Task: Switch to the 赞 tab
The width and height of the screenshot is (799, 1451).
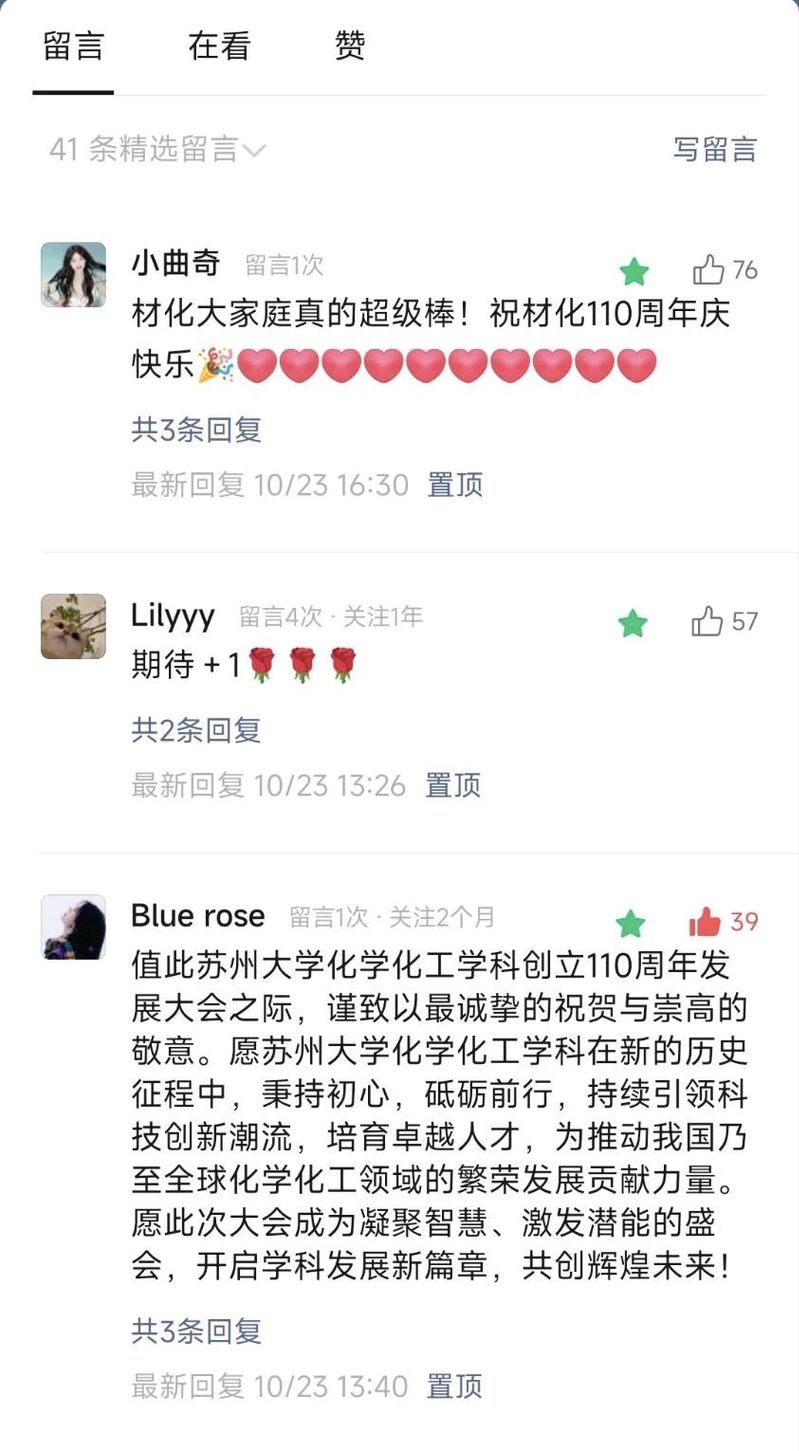Action: click(x=350, y=46)
